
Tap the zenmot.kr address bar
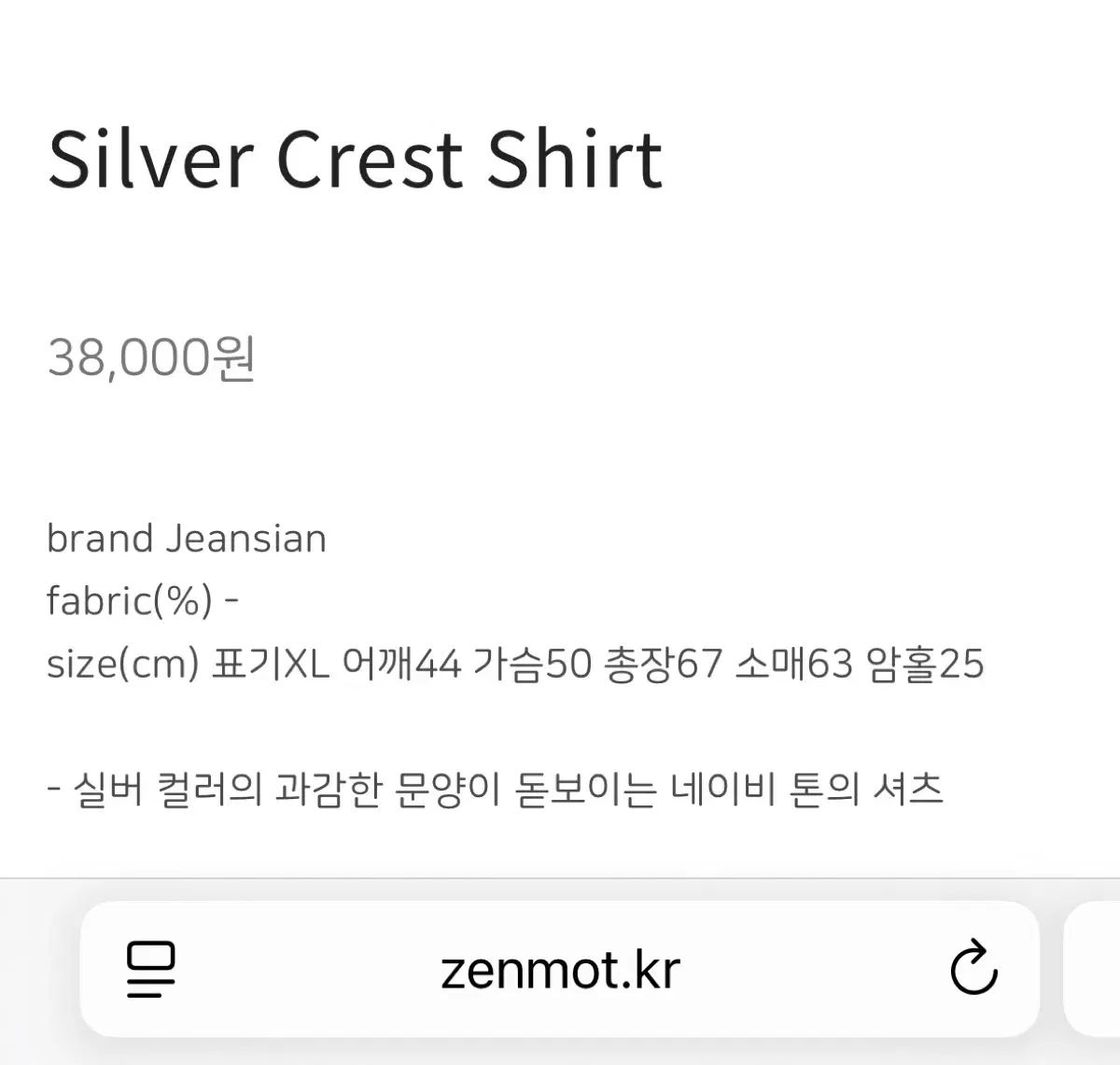(560, 970)
